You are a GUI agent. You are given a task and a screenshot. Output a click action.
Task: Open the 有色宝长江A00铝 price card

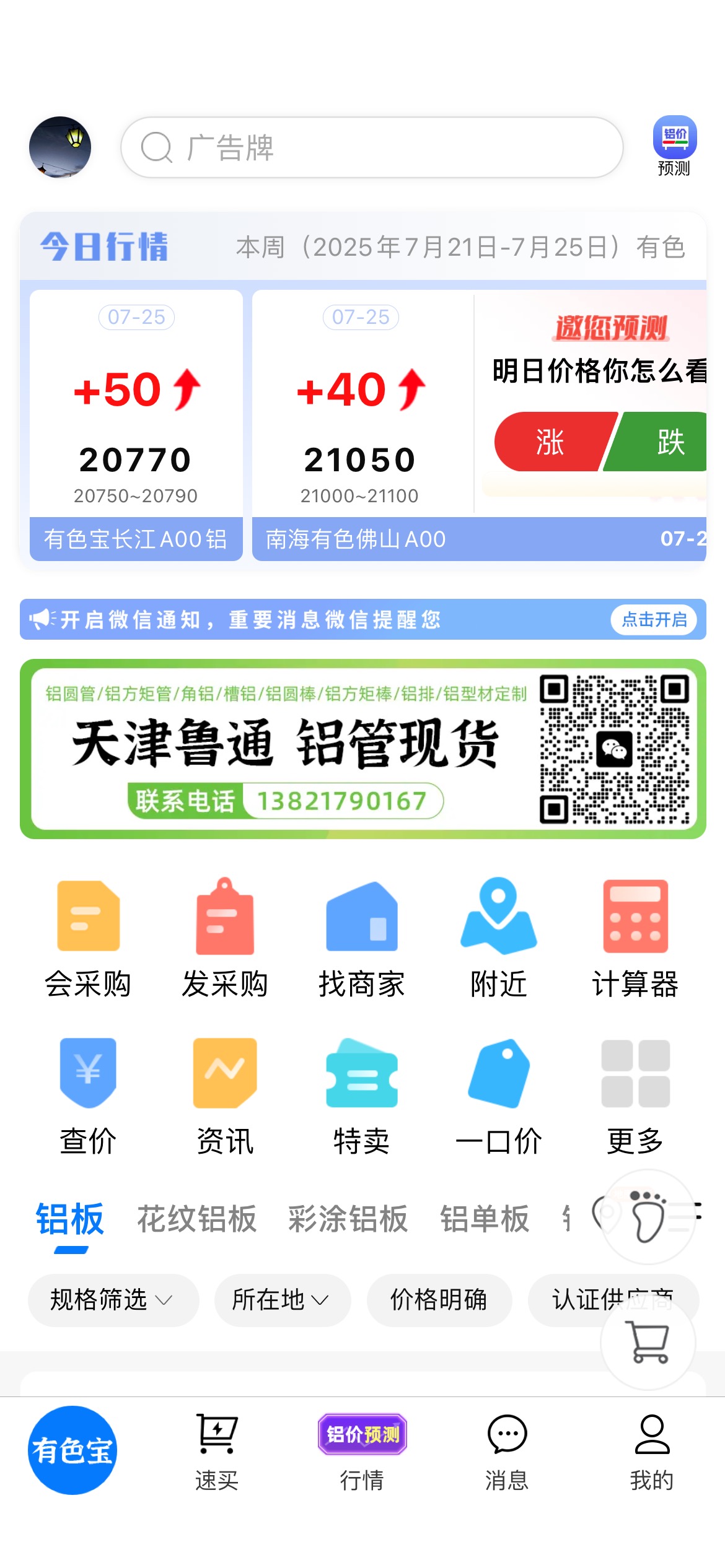(136, 425)
